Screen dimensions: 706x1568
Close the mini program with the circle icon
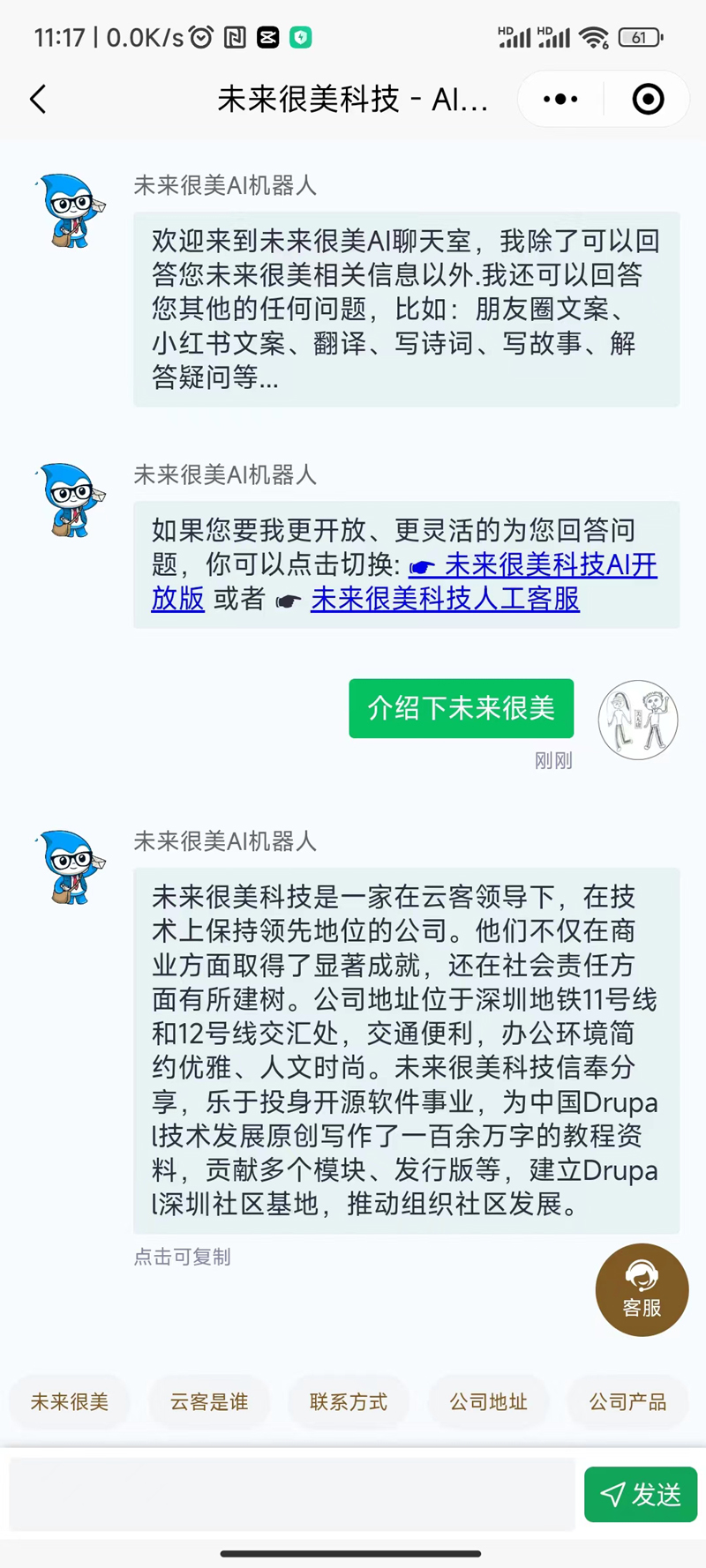648,100
